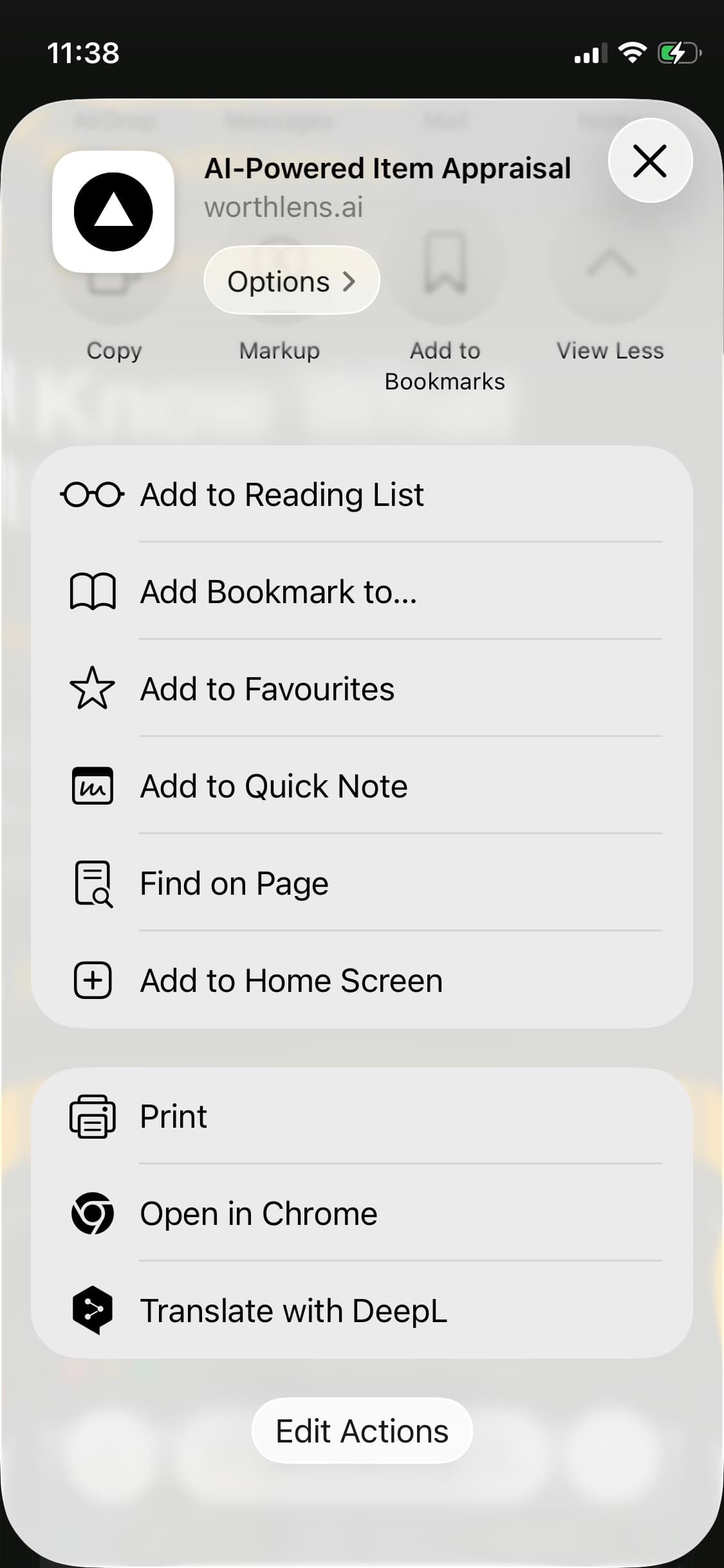
Task: Open Markup using its pencil icon
Action: click(279, 277)
